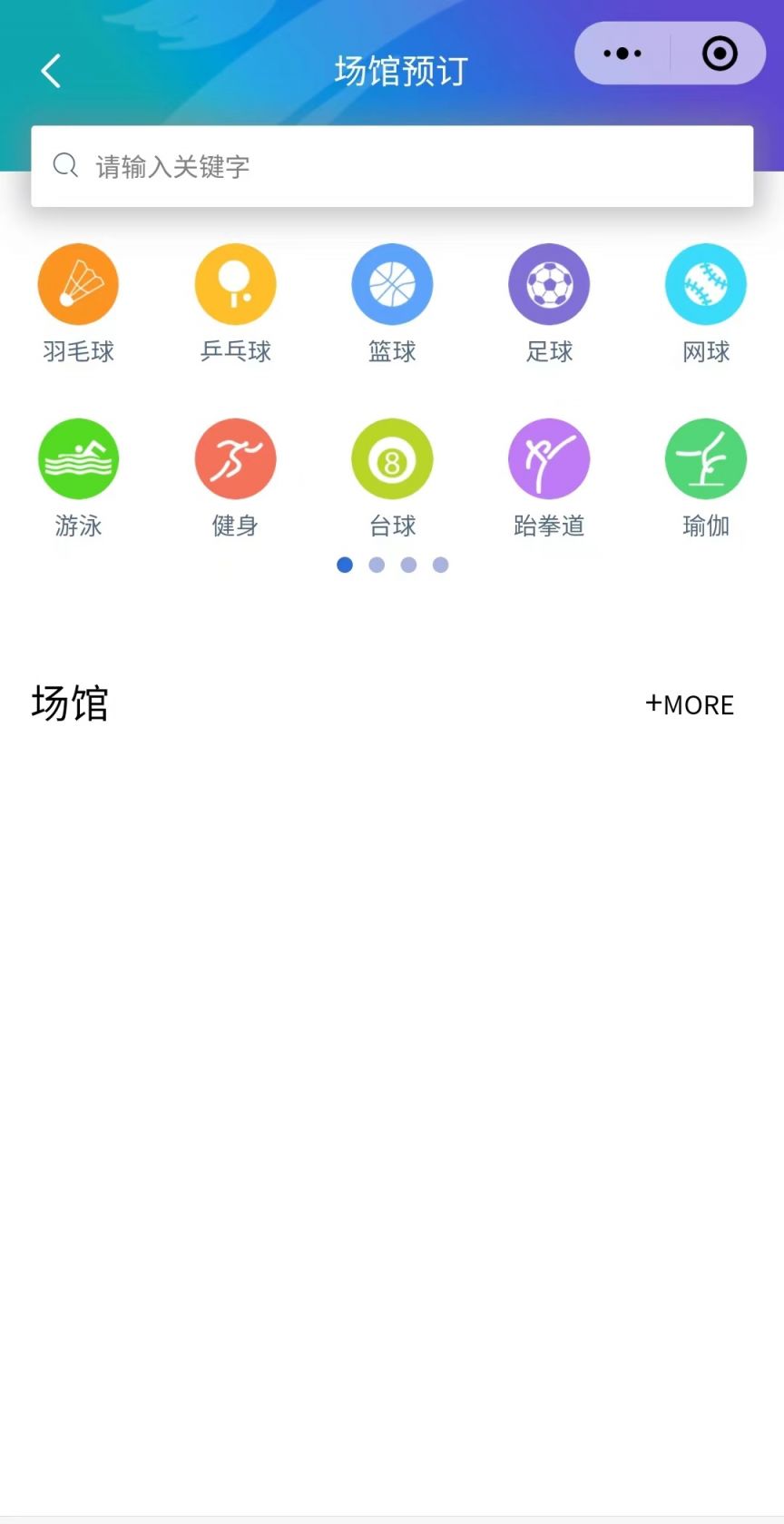The height and width of the screenshot is (1524, 784).
Task: Jump to the second category page dot
Action: pyautogui.click(x=377, y=565)
